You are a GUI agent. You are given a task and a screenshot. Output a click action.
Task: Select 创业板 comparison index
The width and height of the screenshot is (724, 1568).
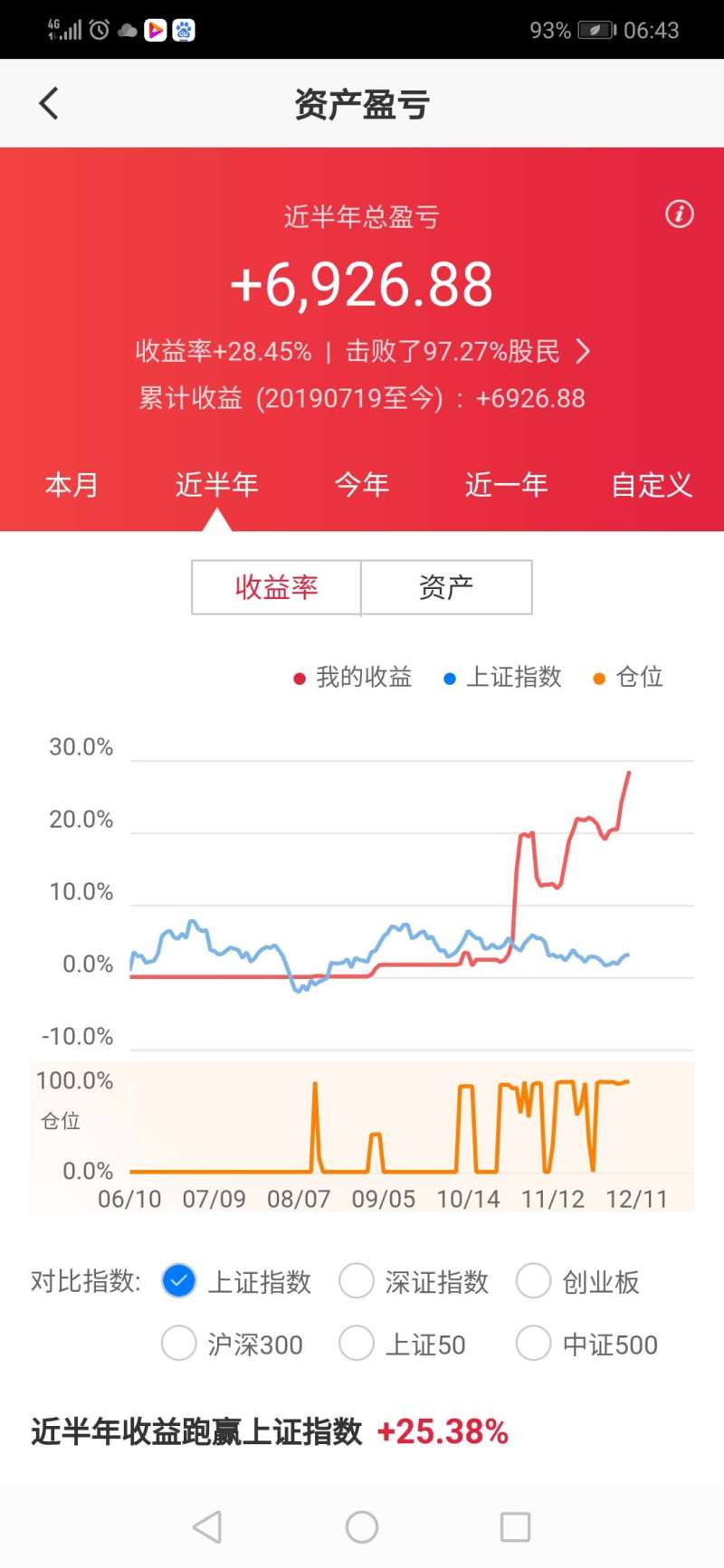578,1281
